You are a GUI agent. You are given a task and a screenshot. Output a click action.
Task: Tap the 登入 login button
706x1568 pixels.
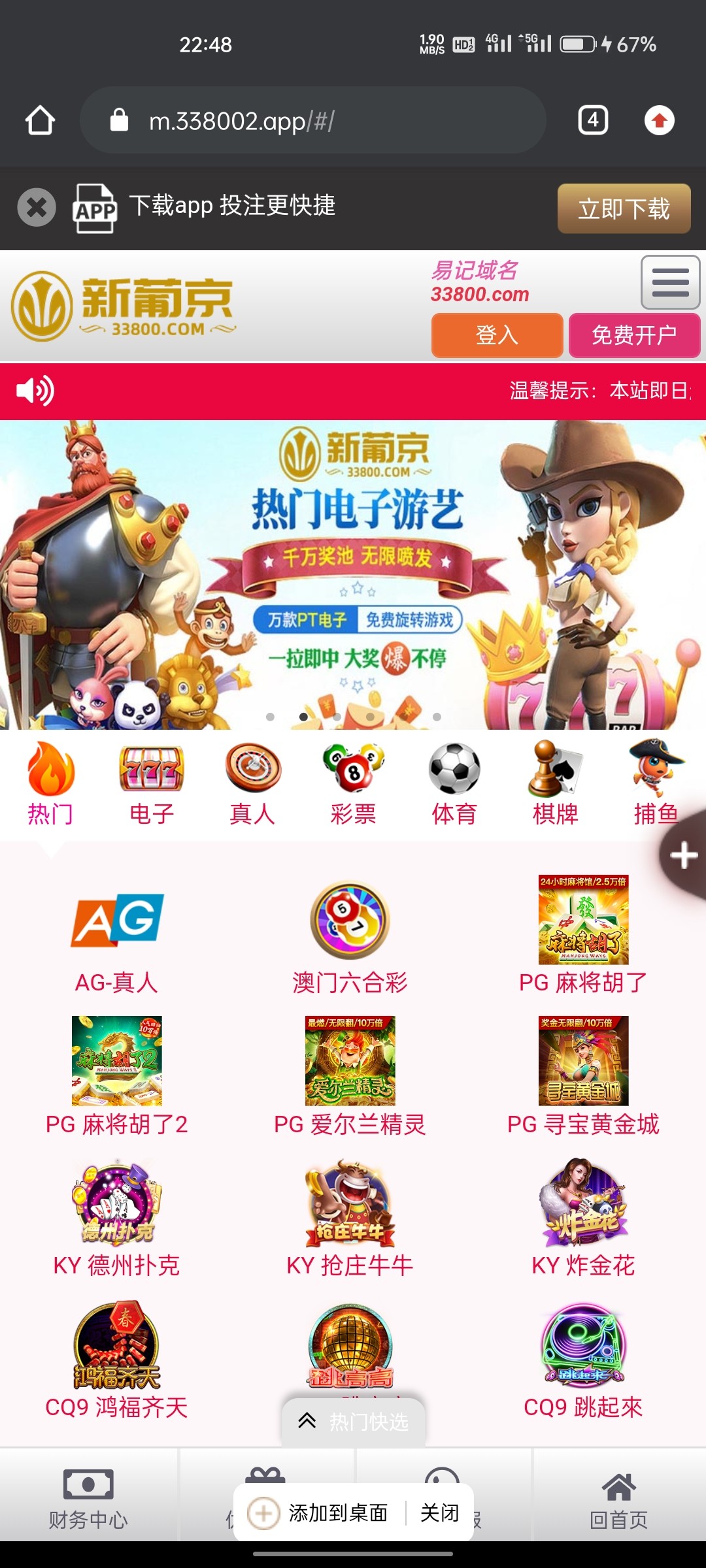pyautogui.click(x=497, y=335)
